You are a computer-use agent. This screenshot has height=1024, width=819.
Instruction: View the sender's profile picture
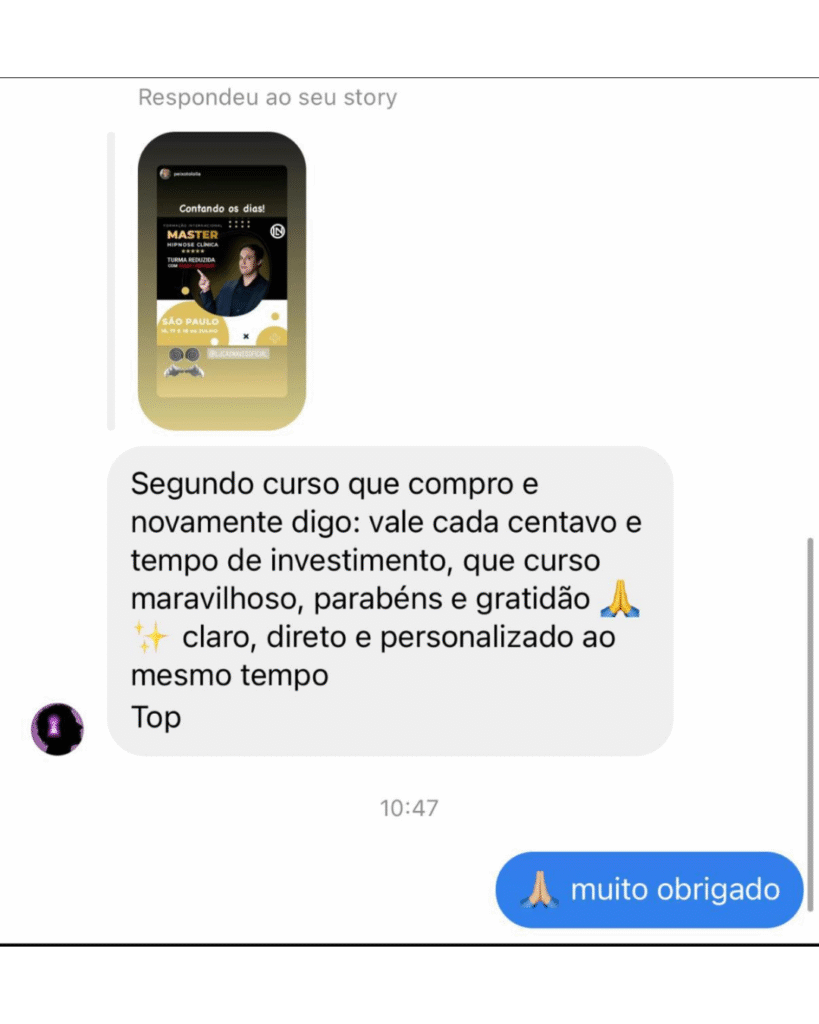(x=58, y=729)
